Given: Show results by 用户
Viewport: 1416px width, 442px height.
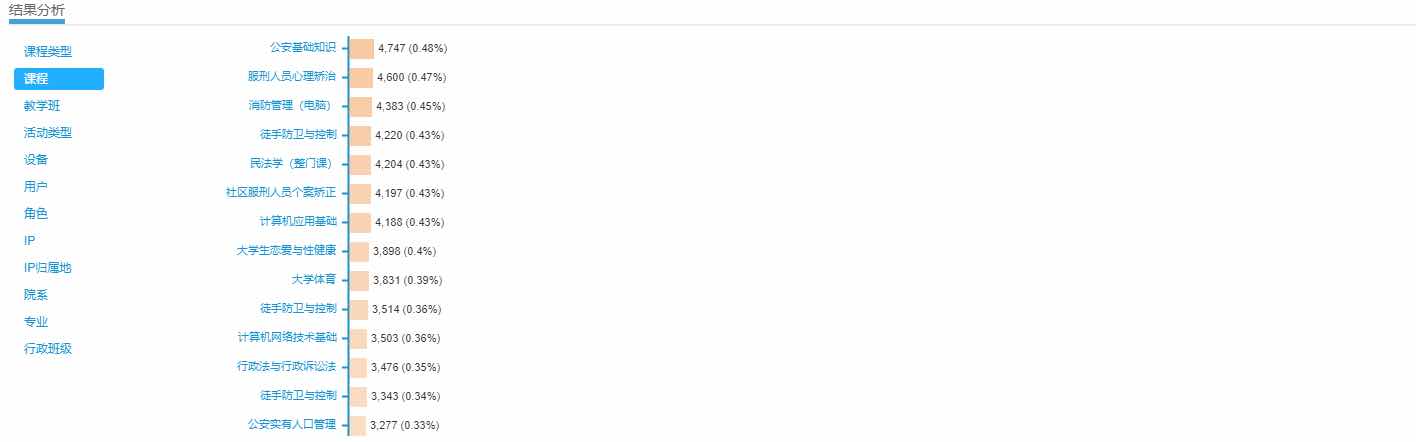Looking at the screenshot, I should pyautogui.click(x=36, y=187).
